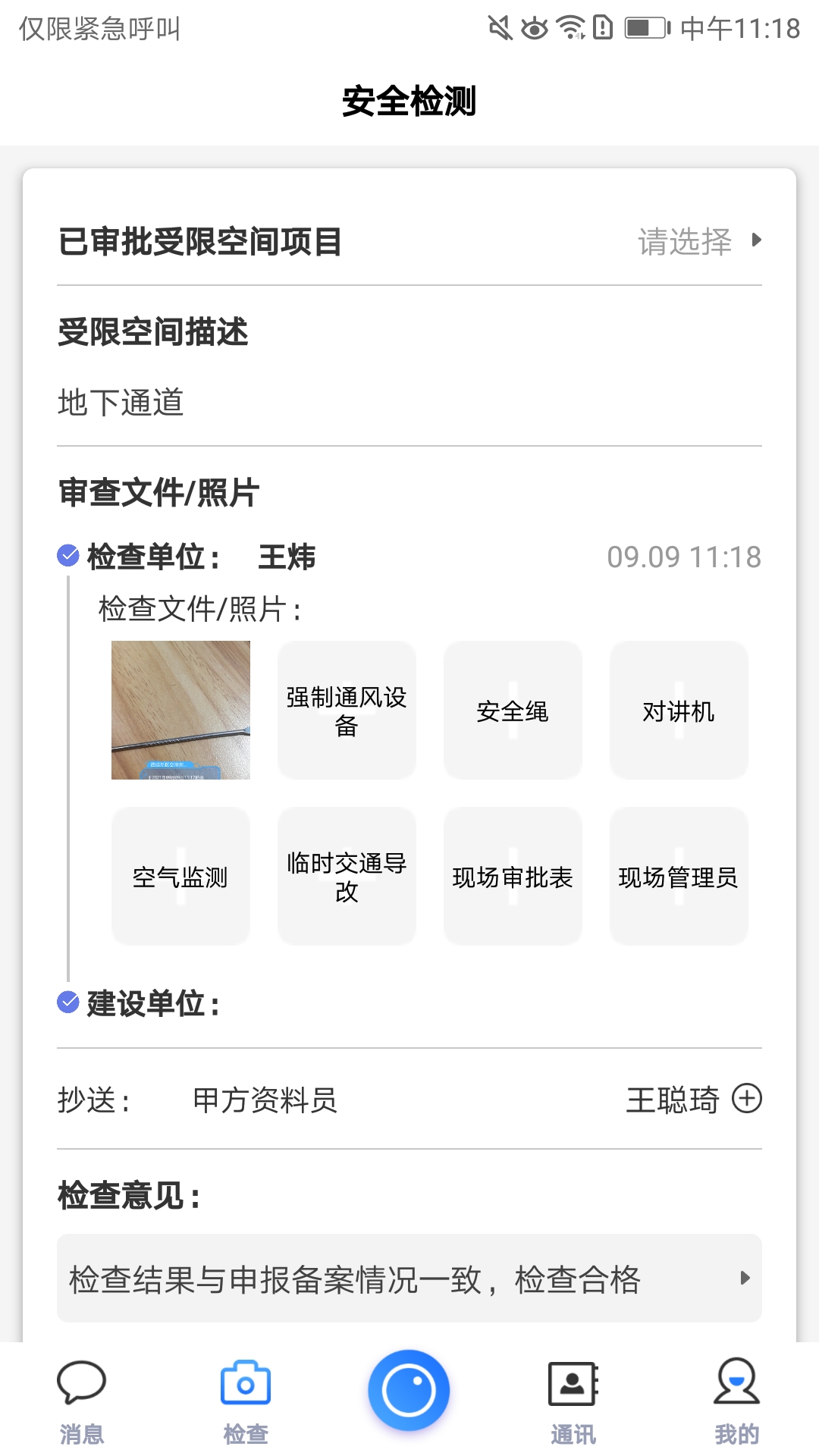Open the 请选择 project selector
Screen dimensions: 819x1456
click(x=683, y=241)
